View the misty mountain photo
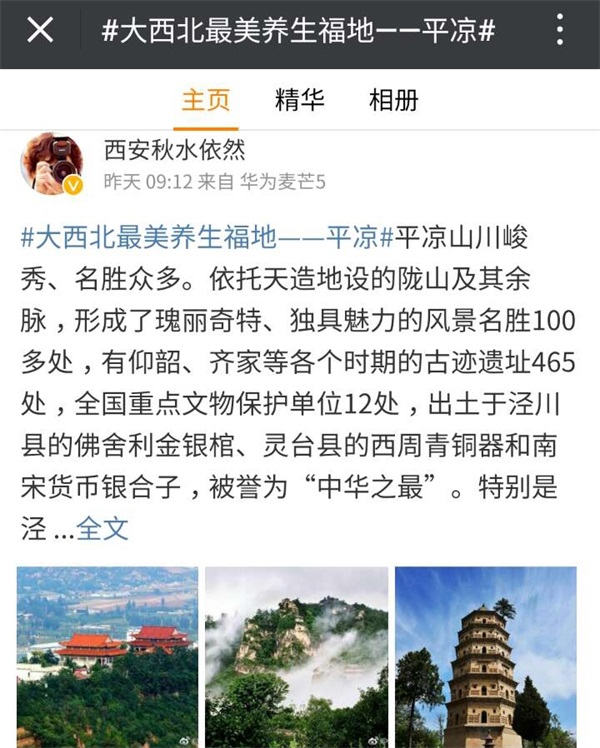This screenshot has width=600, height=748. pos(296,656)
